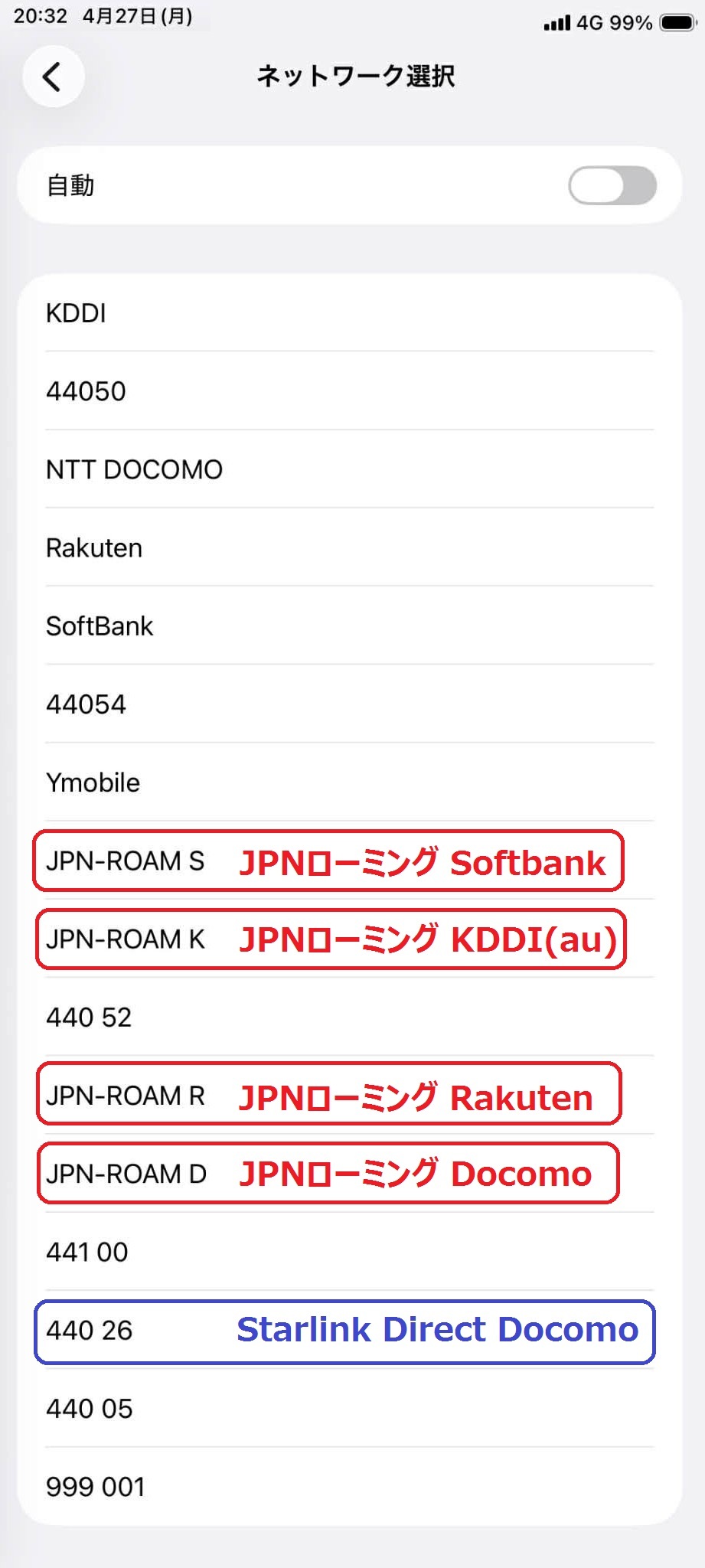Choose the 440 26 network
Viewport: 705px width, 1568px height.
[349, 1331]
